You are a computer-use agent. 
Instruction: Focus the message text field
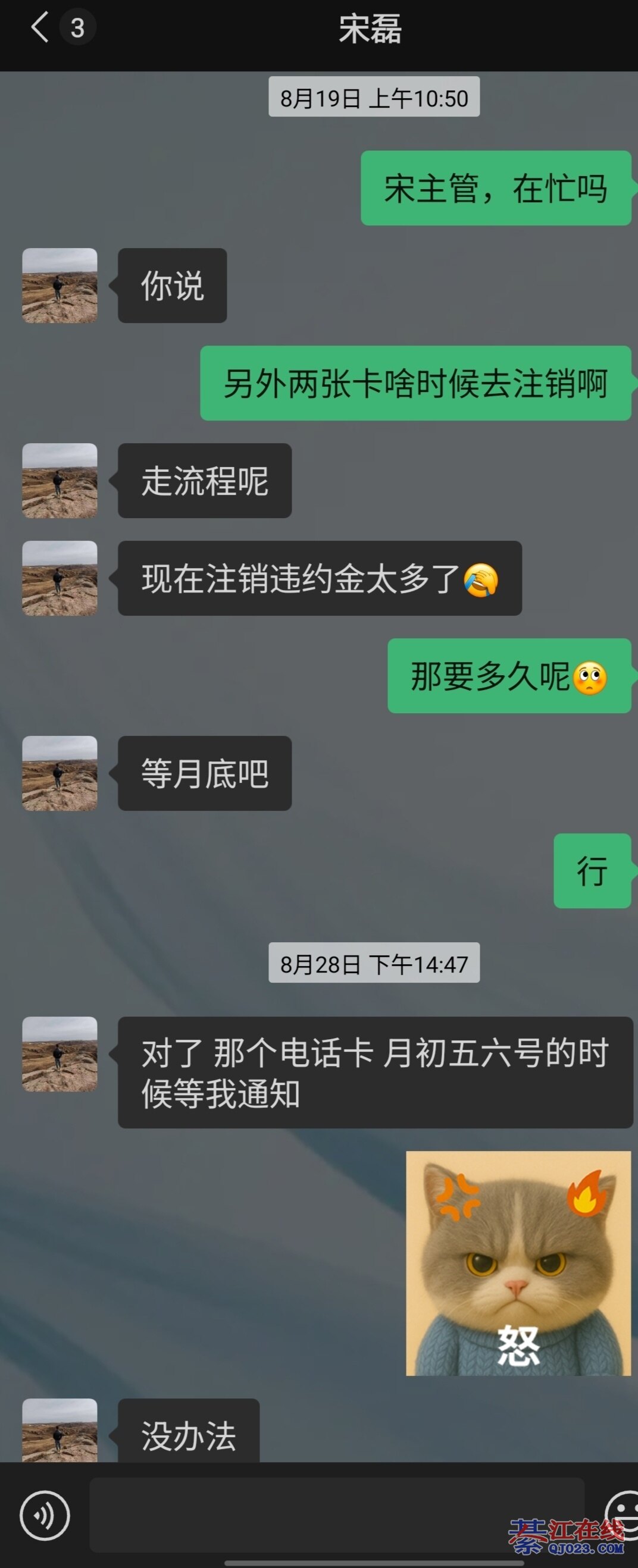pyautogui.click(x=336, y=1514)
